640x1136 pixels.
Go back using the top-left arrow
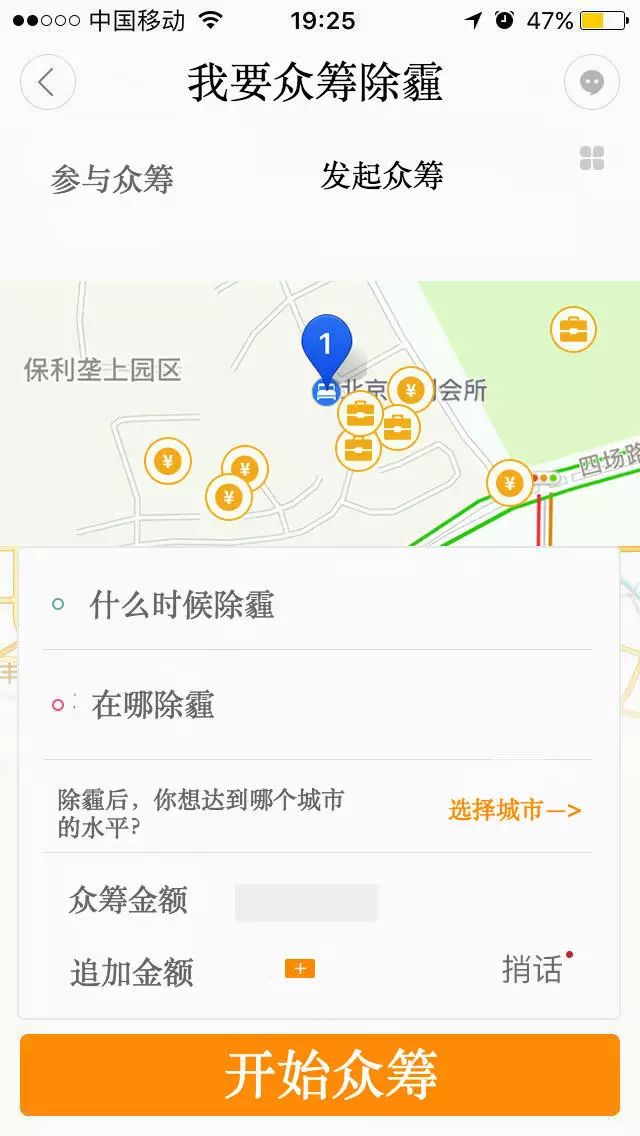[47, 82]
